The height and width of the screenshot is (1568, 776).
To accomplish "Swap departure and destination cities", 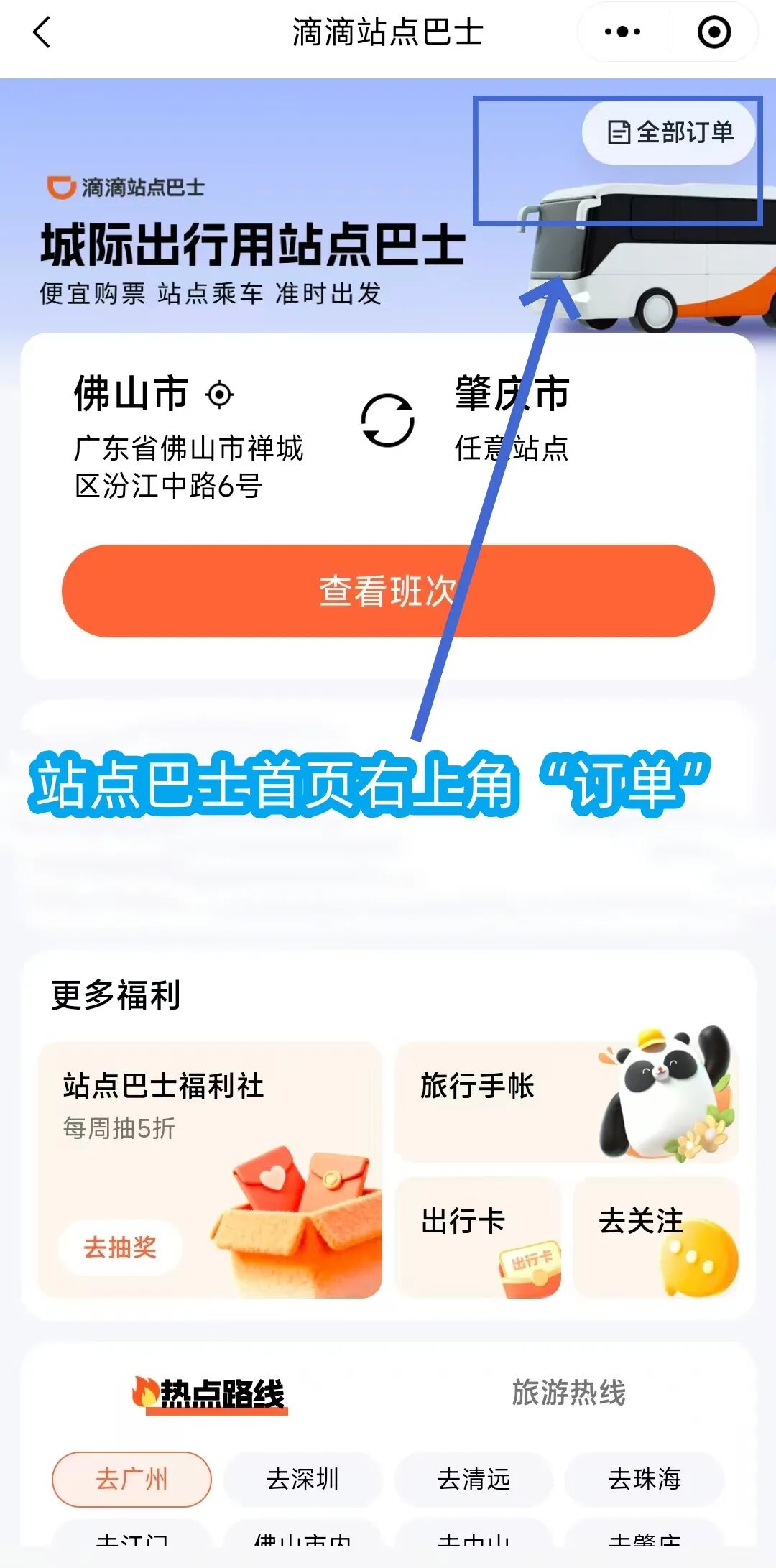I will pos(387,420).
